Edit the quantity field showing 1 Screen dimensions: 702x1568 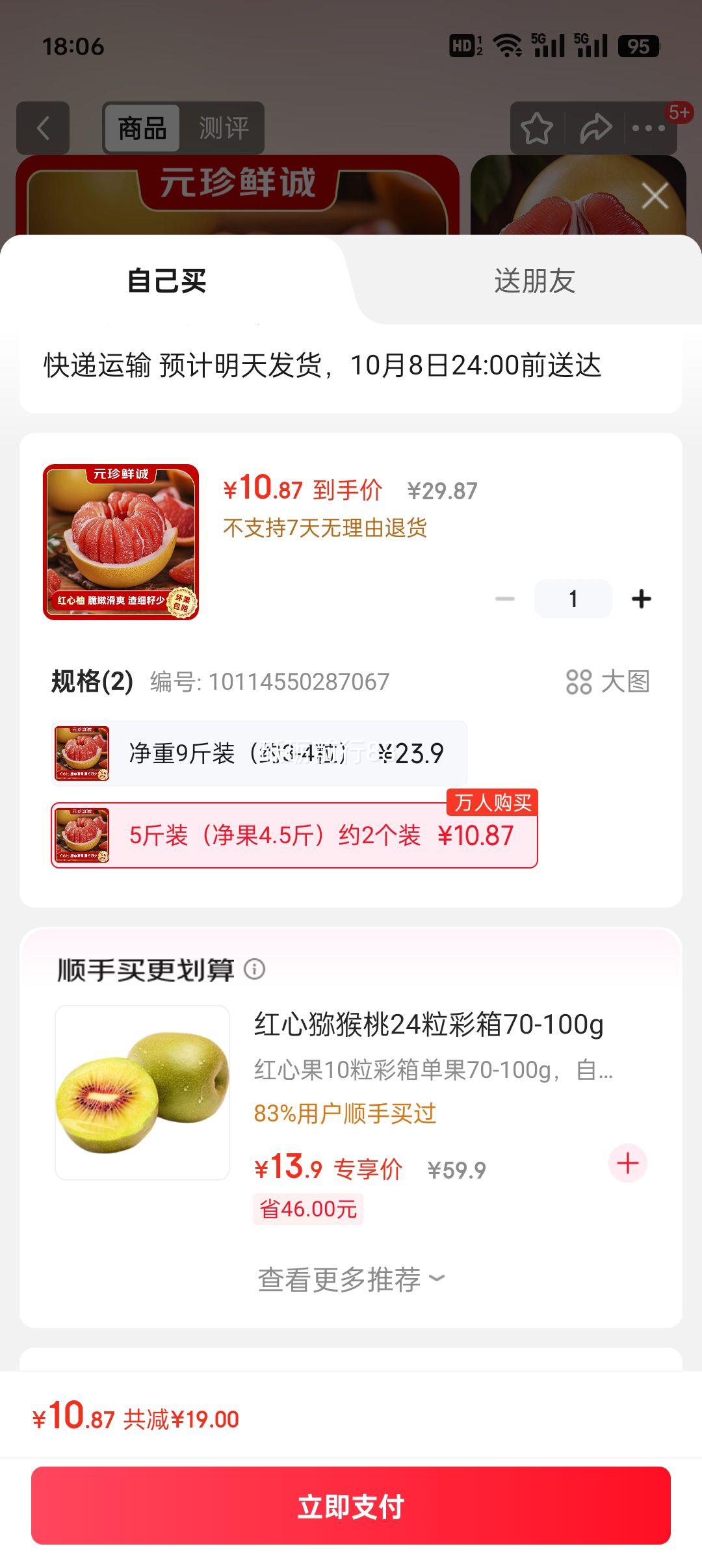click(x=573, y=599)
